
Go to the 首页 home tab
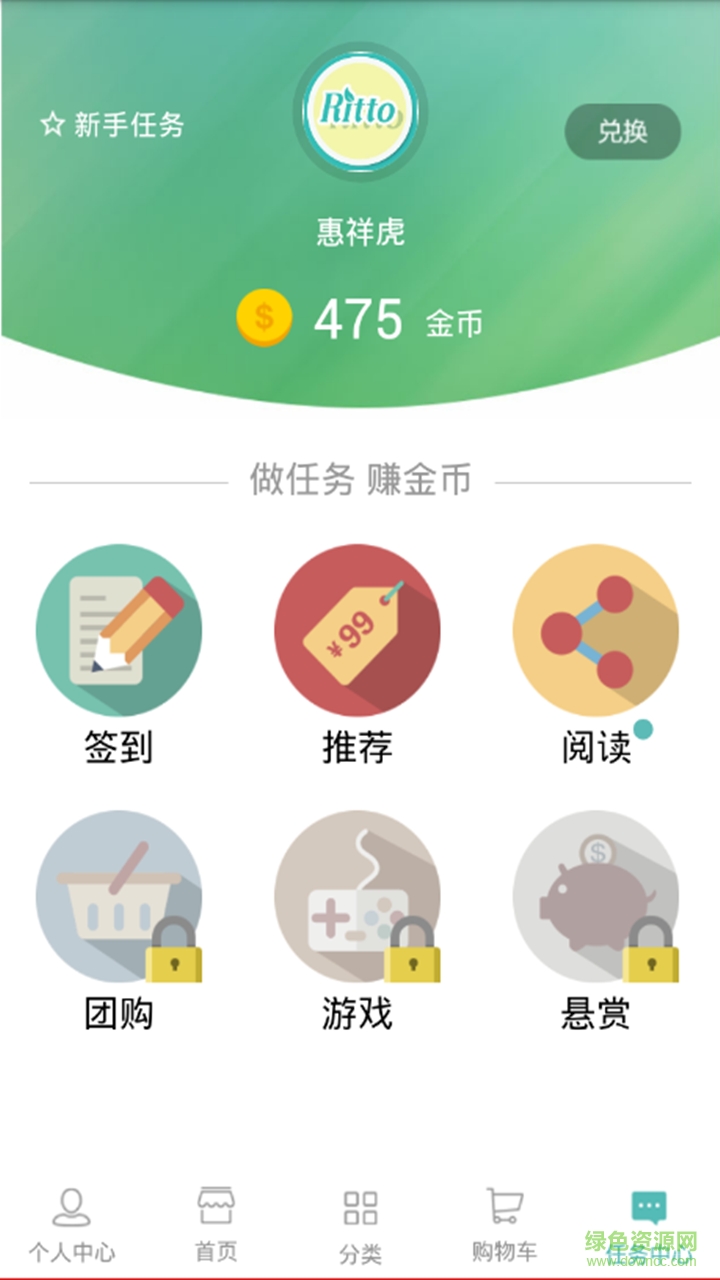click(216, 1223)
